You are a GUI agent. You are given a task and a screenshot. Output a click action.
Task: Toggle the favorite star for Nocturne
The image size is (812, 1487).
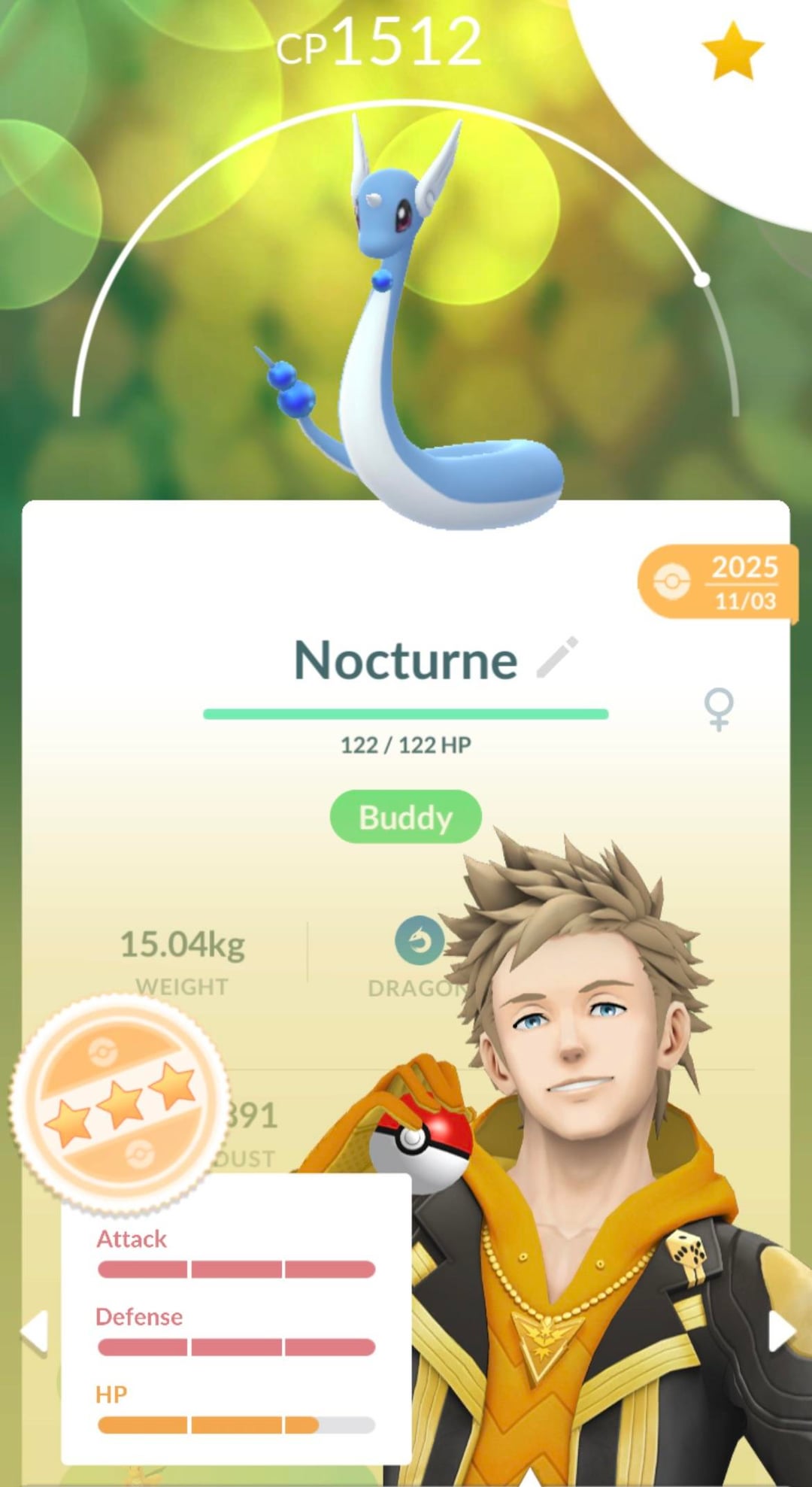tap(732, 51)
